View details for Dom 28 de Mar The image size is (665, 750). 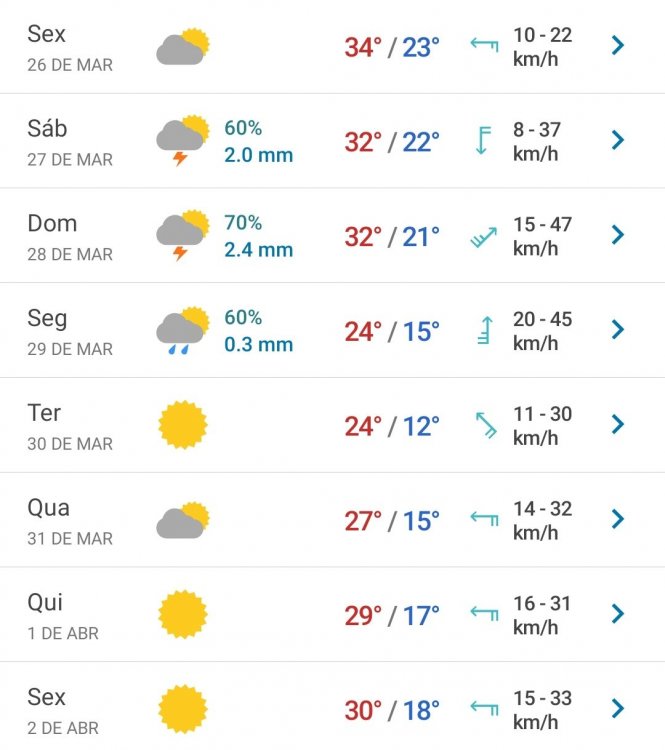pos(617,236)
